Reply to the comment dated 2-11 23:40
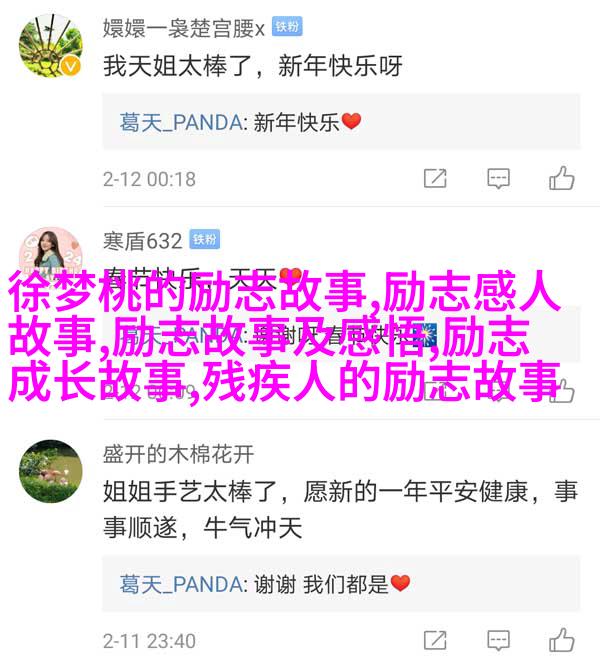 point(499,640)
